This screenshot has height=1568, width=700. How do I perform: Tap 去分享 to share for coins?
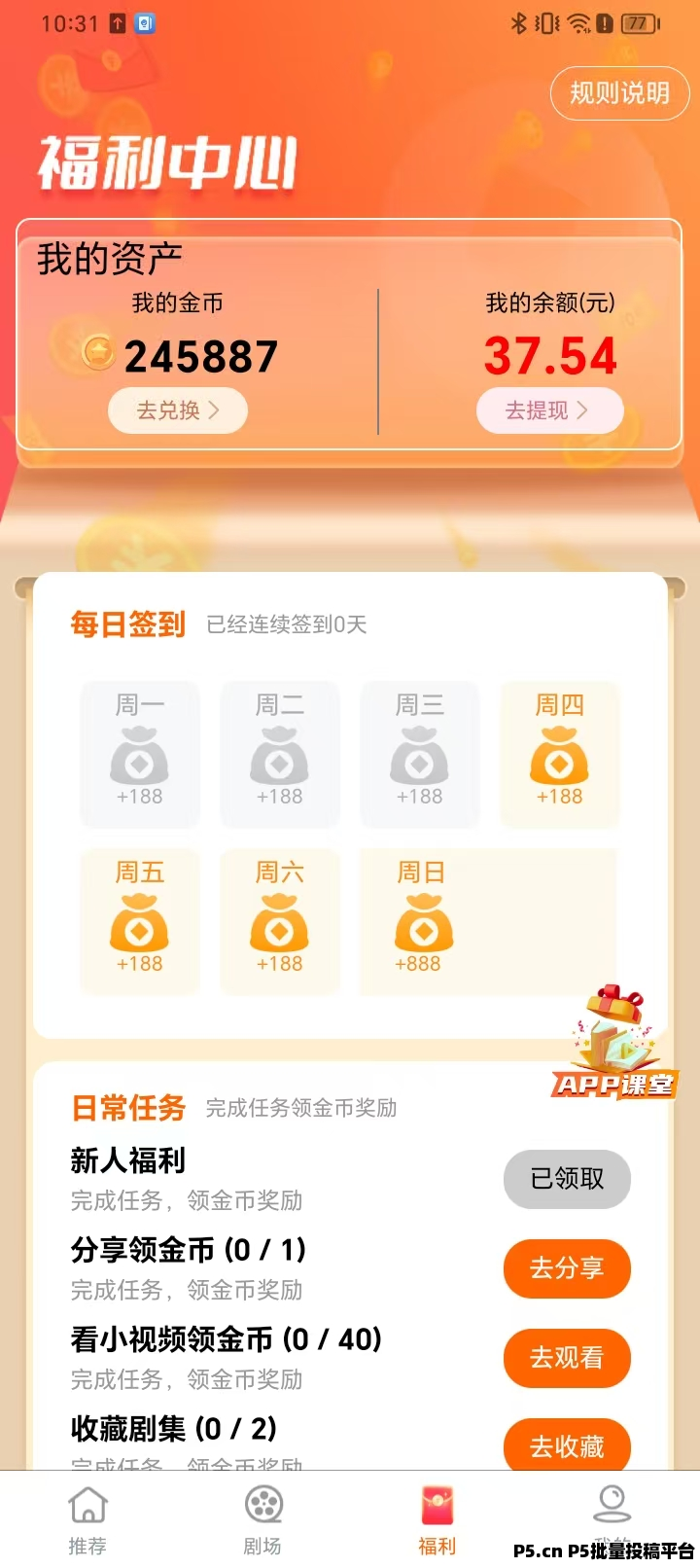[567, 1268]
